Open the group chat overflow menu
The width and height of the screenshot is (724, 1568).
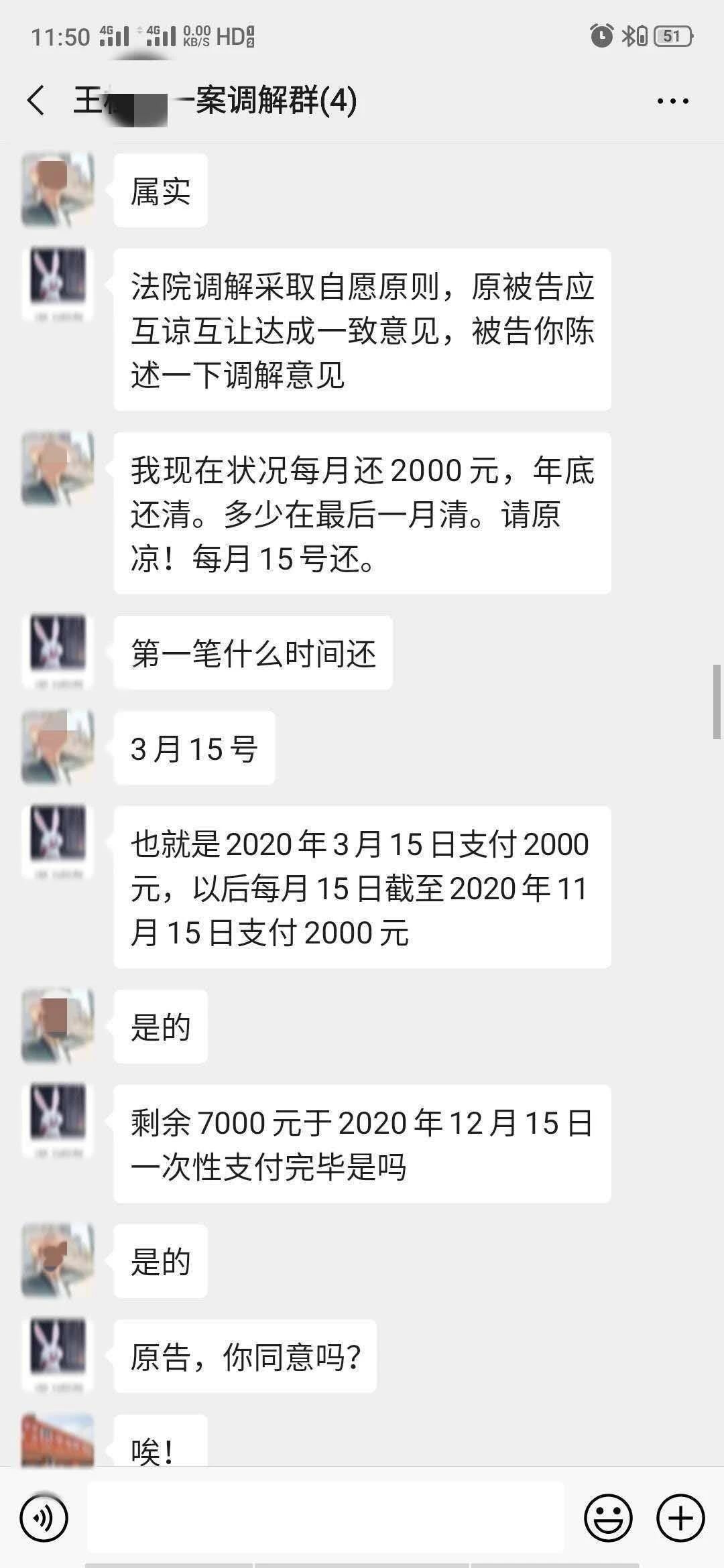coord(672,101)
